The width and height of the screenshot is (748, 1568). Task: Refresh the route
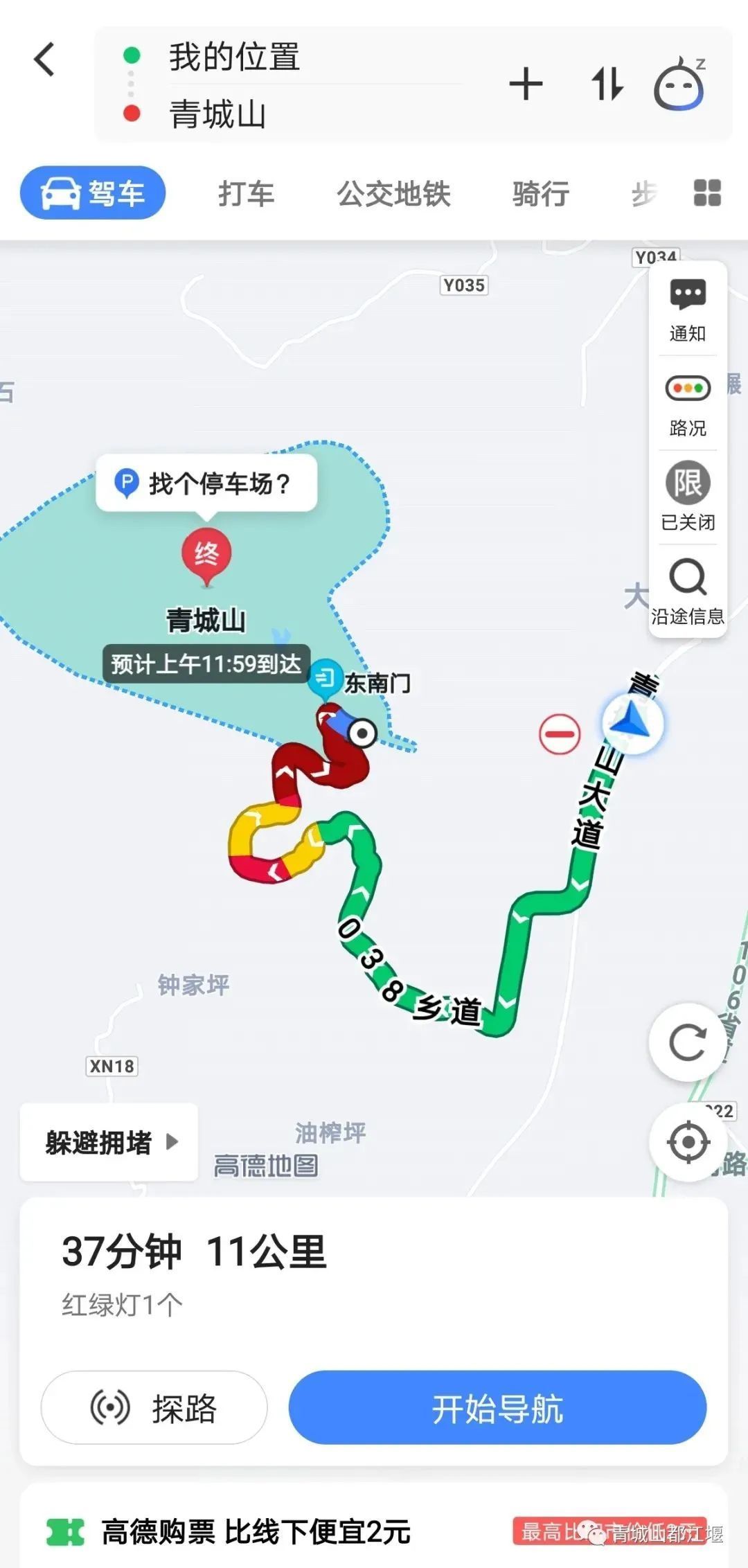tap(688, 1042)
